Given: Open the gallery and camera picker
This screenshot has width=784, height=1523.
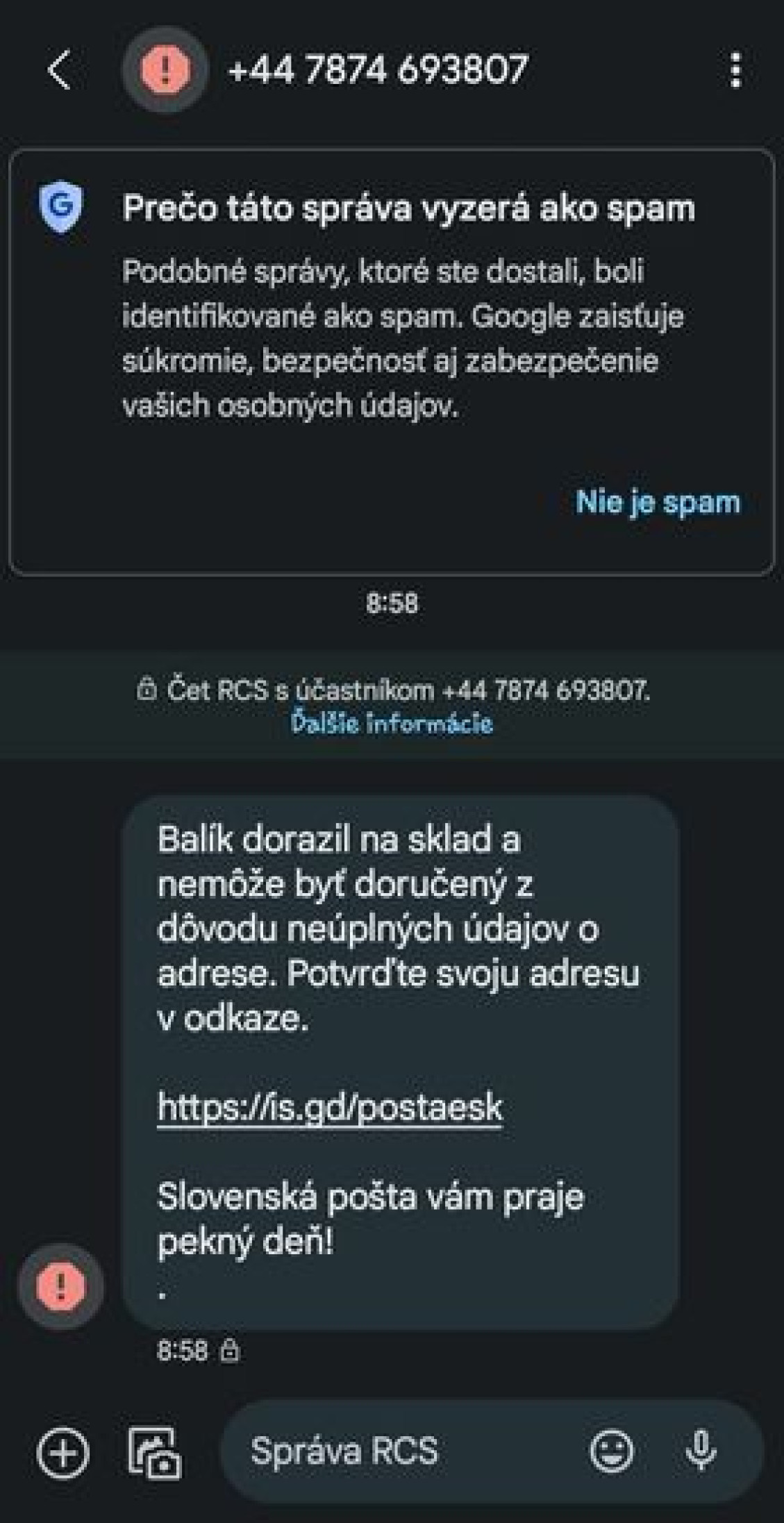Looking at the screenshot, I should pyautogui.click(x=154, y=1451).
